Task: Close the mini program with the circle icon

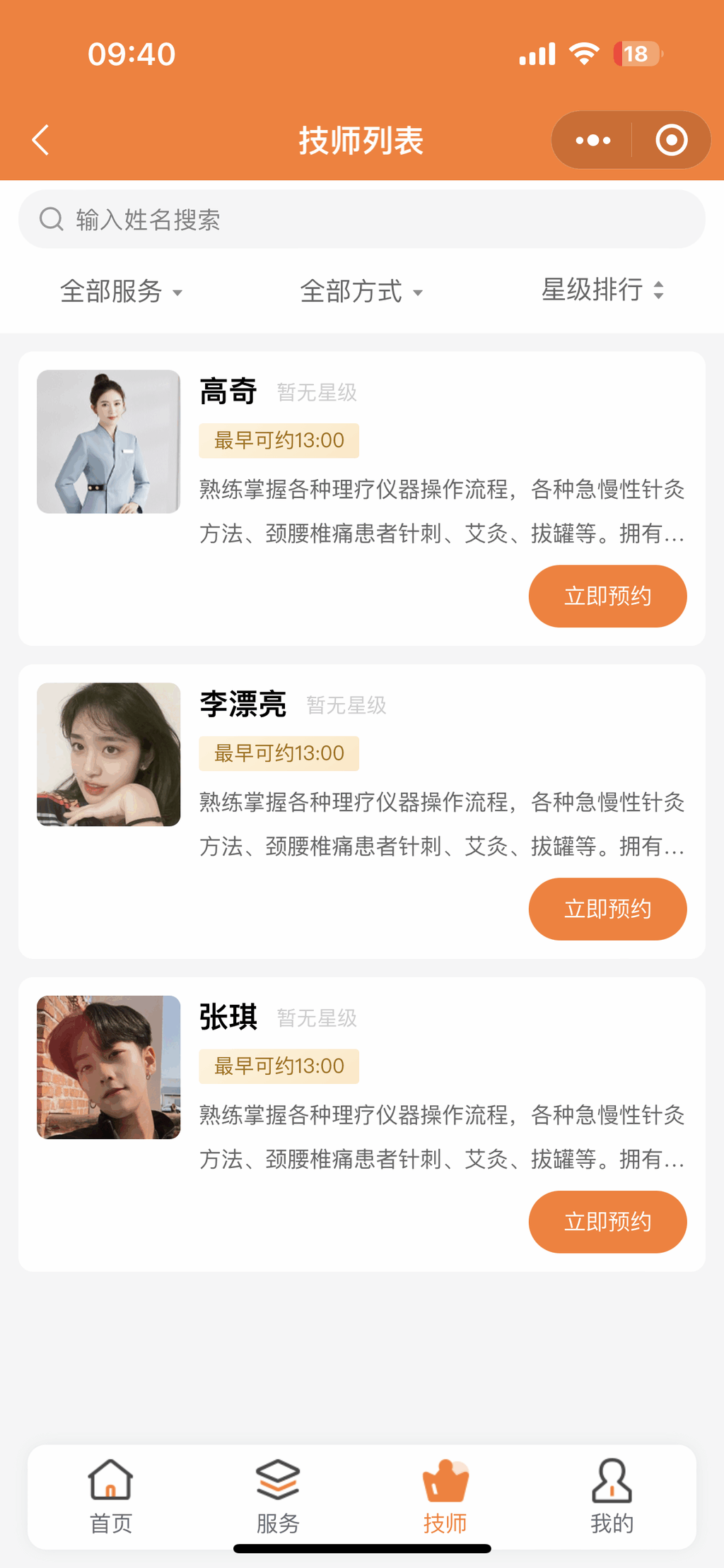Action: [671, 140]
